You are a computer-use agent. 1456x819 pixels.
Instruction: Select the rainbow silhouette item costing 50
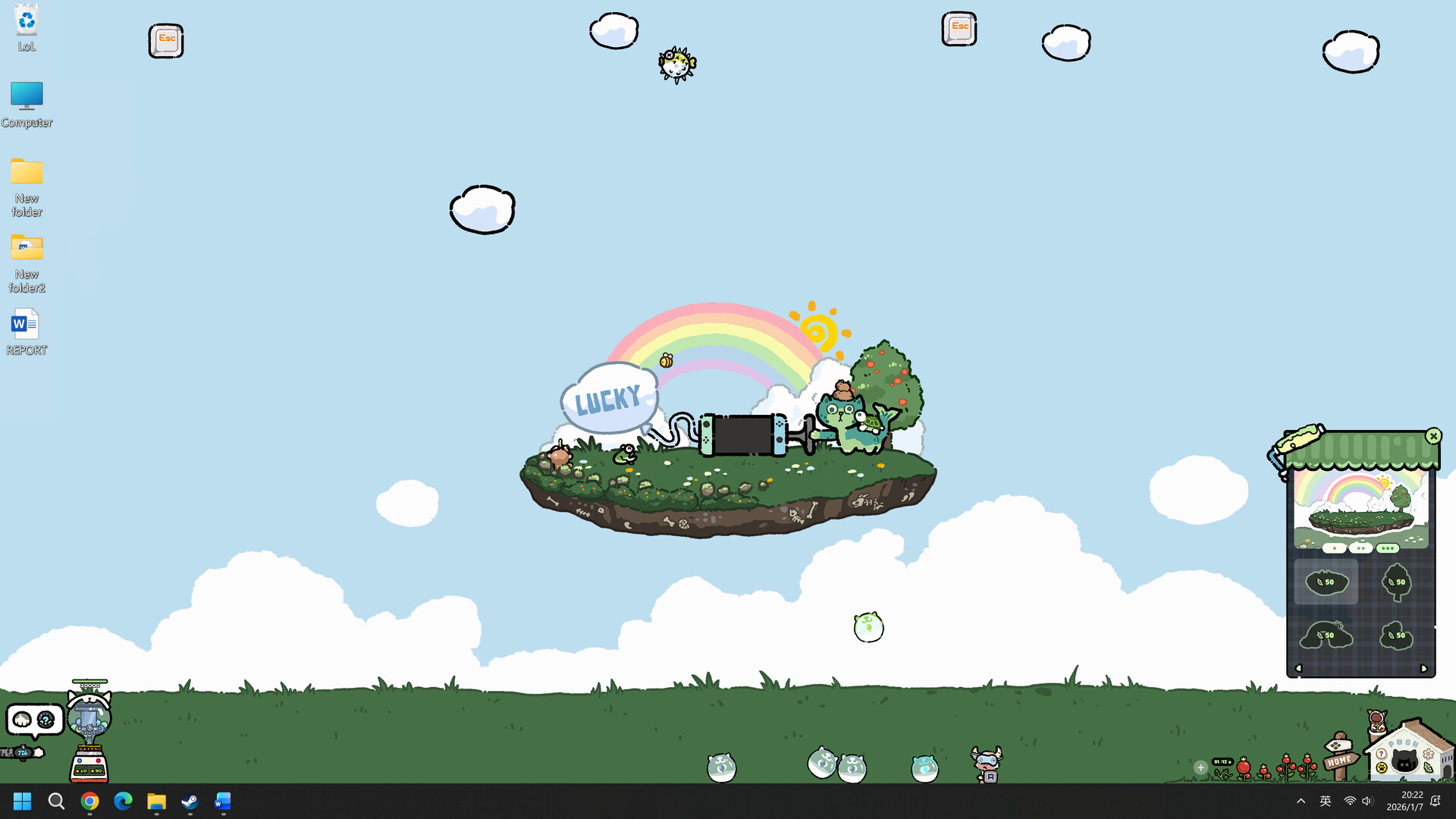1326,635
